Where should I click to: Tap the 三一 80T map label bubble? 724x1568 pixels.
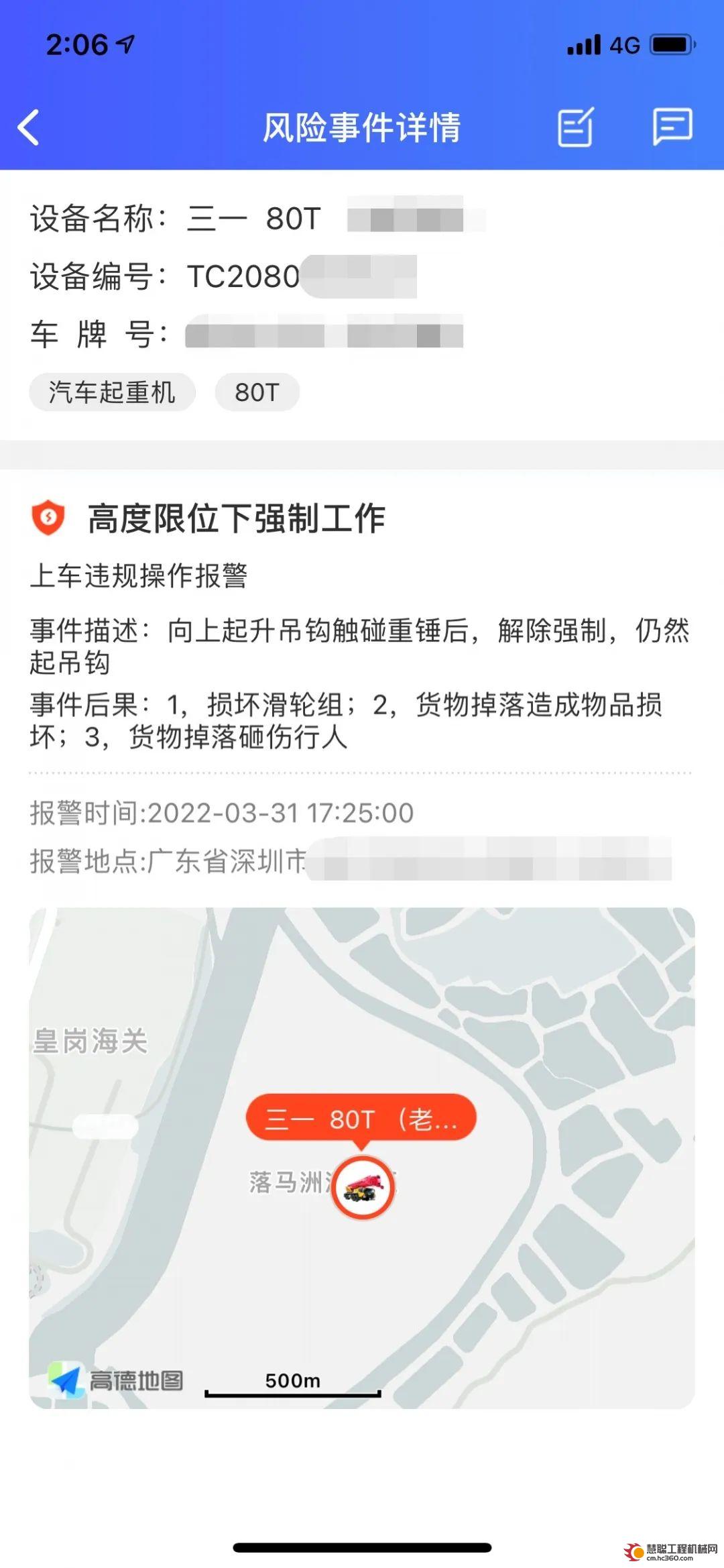tap(361, 1118)
